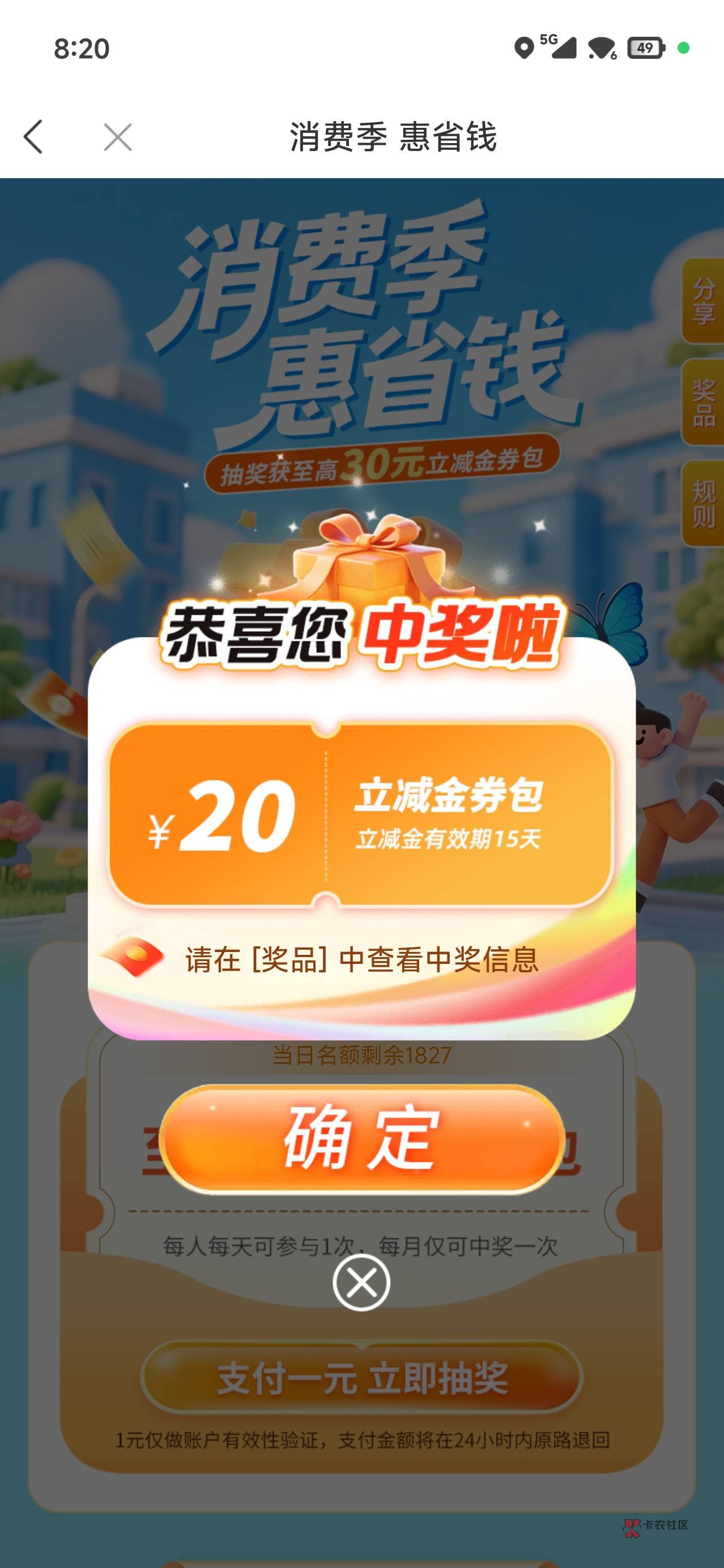Close the page with the X icon
This screenshot has width=724, height=1568.
point(118,136)
